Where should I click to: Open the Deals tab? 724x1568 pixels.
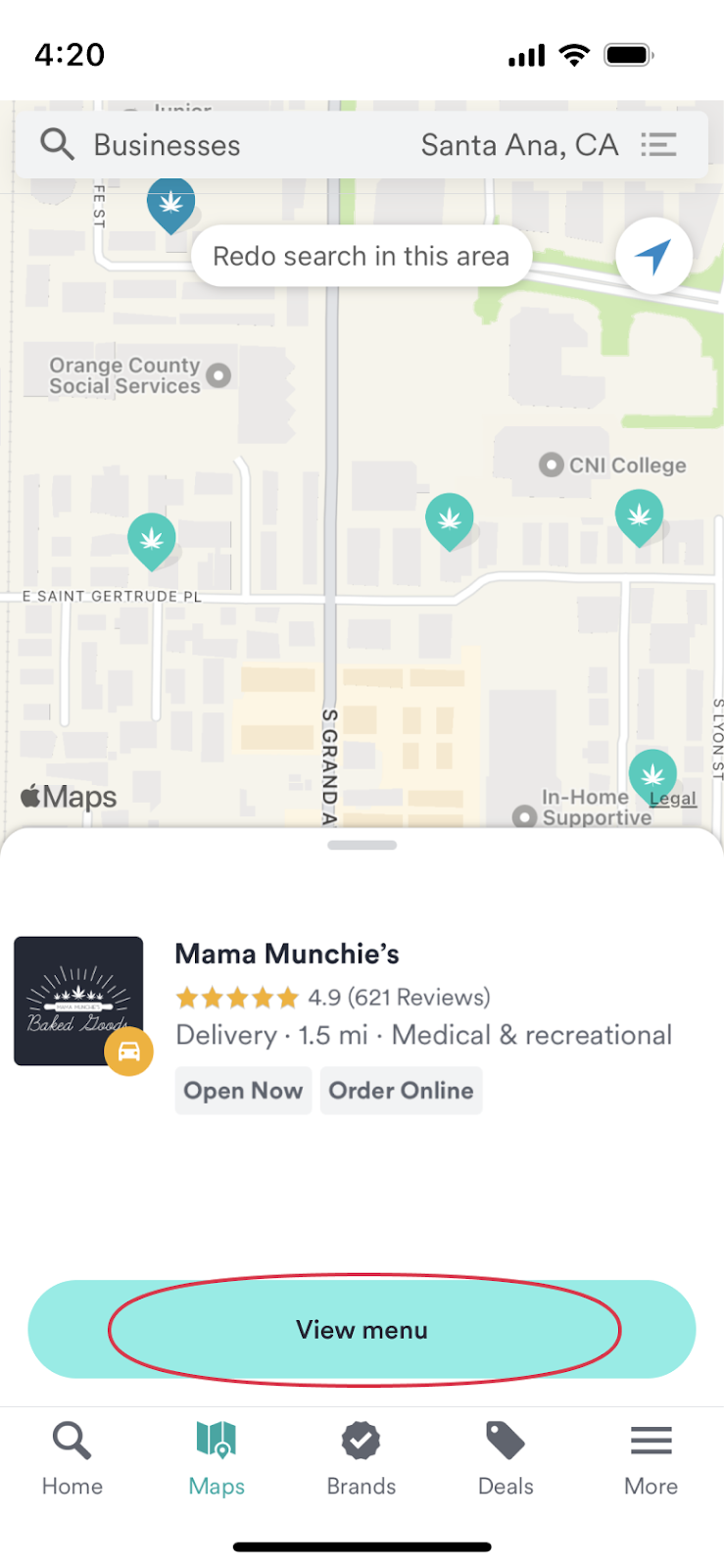coord(506,1458)
